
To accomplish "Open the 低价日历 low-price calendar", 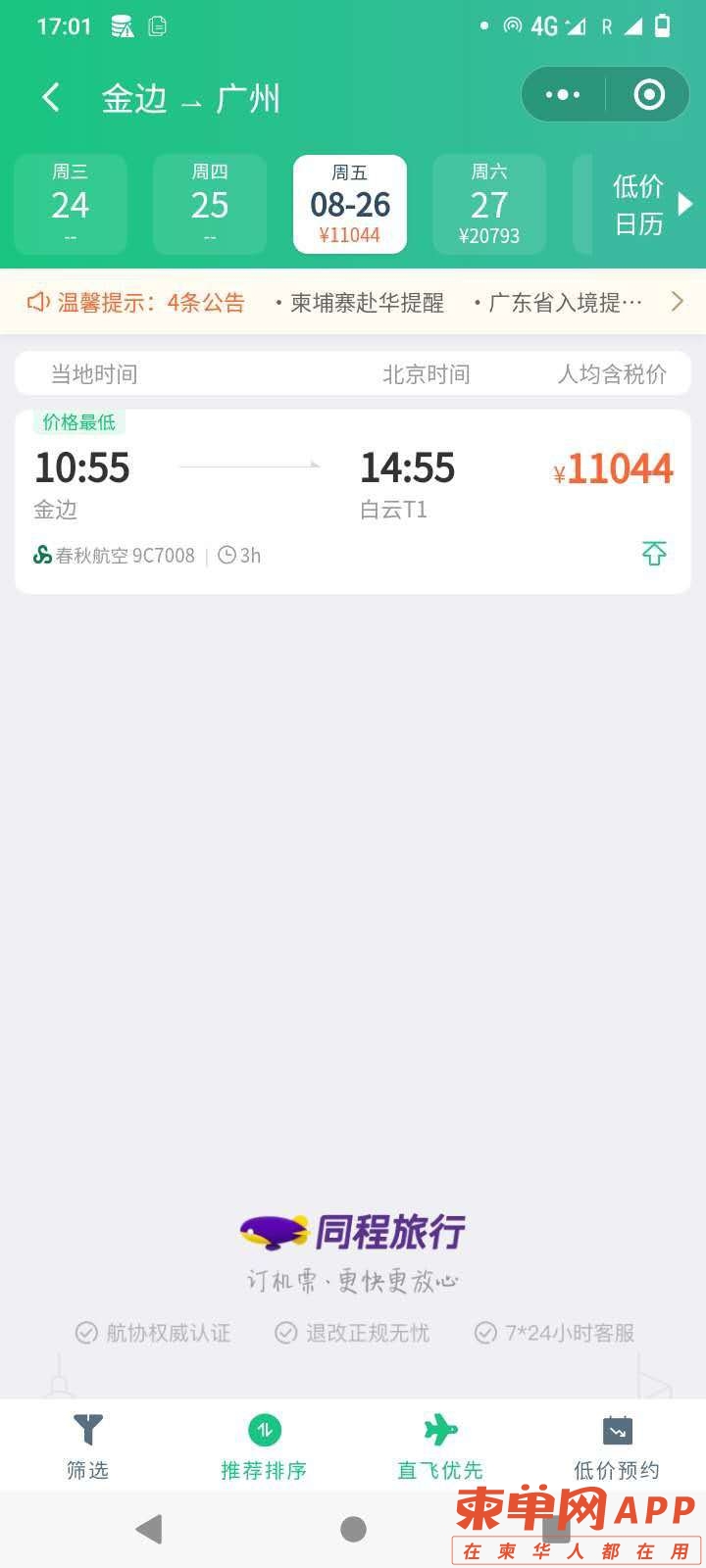I will click(x=639, y=204).
